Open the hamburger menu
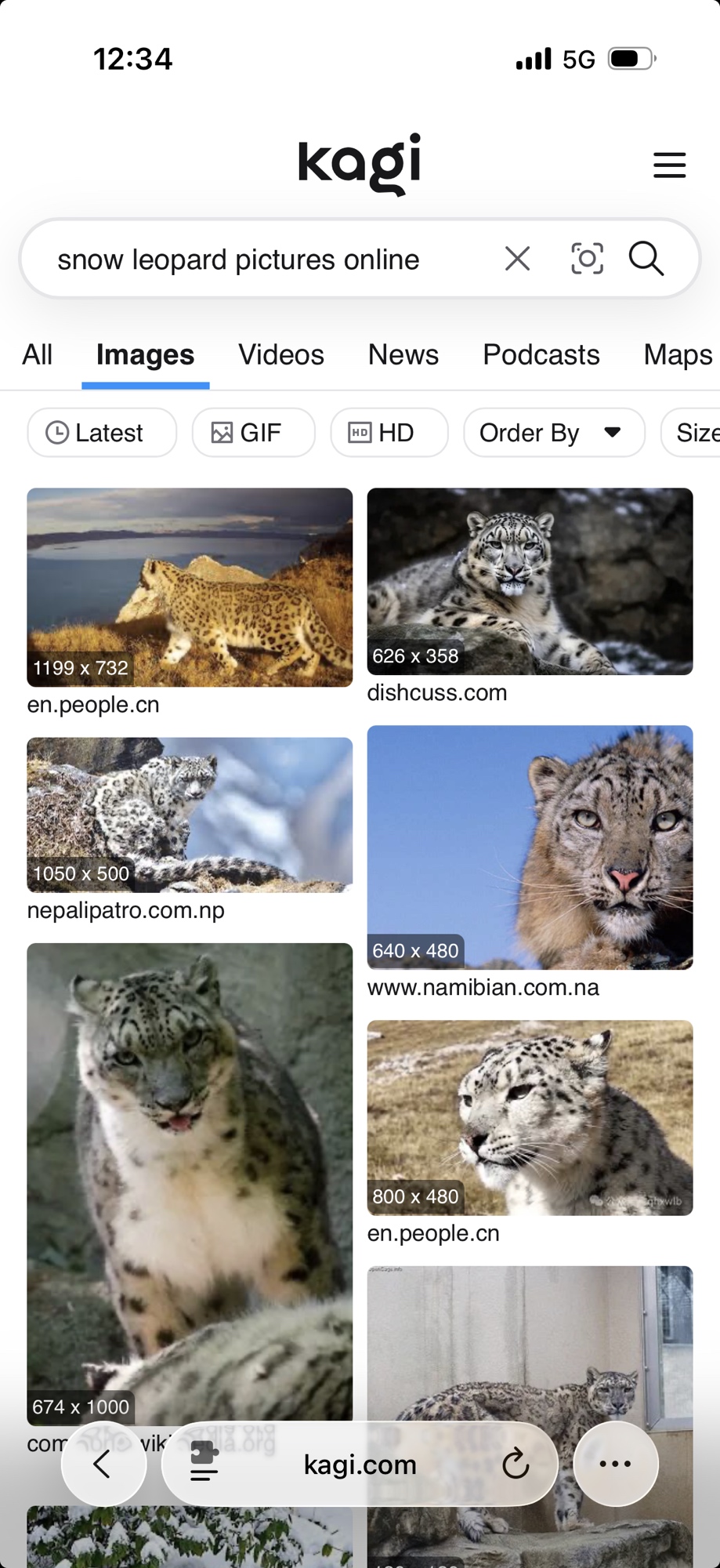Viewport: 720px width, 1568px height. (x=669, y=165)
